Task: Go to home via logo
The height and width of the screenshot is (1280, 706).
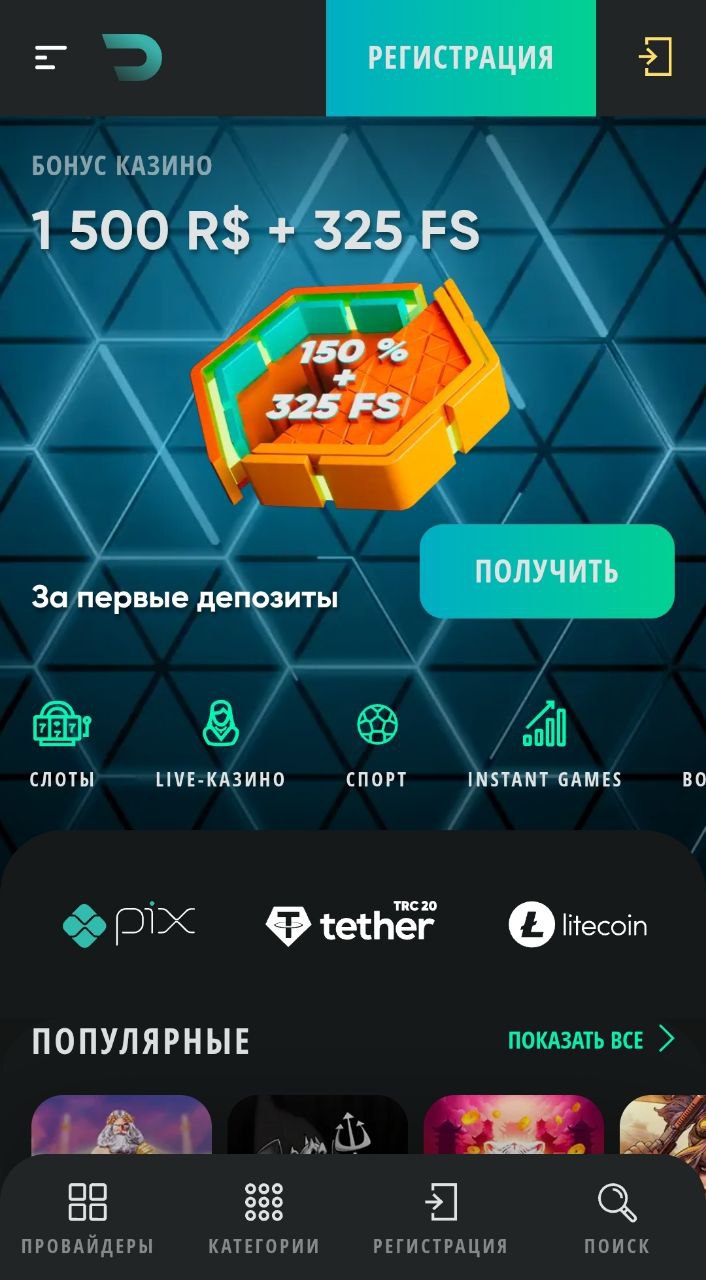Action: (x=132, y=57)
